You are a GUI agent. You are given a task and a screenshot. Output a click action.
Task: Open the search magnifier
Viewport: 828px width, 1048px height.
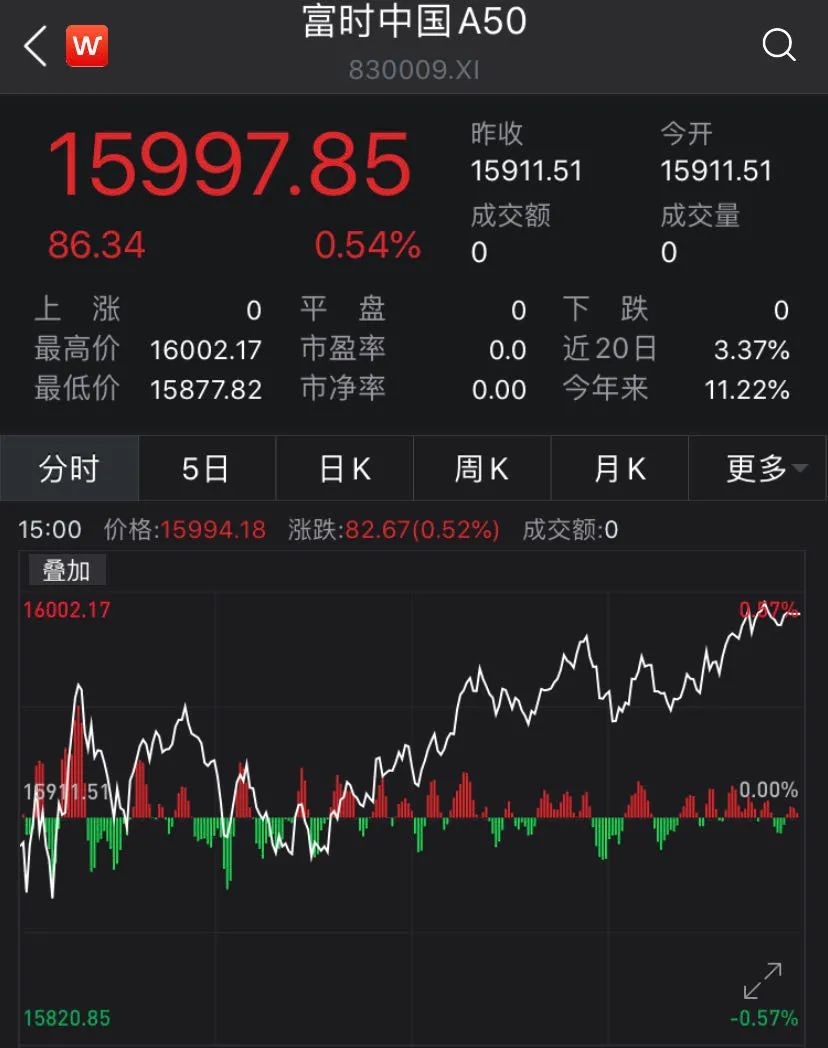tap(778, 45)
